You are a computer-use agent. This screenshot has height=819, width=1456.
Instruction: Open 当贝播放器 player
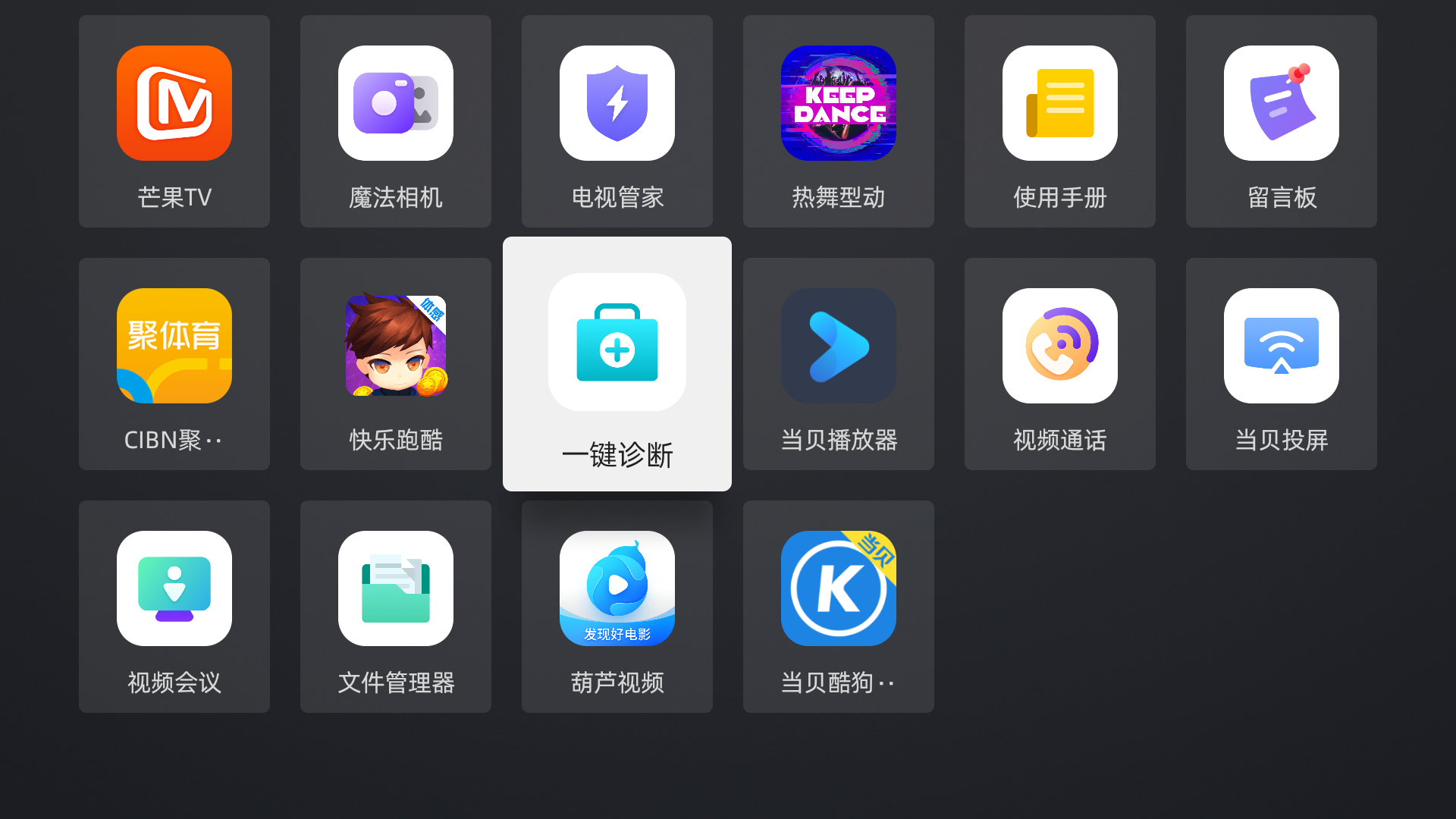point(839,364)
